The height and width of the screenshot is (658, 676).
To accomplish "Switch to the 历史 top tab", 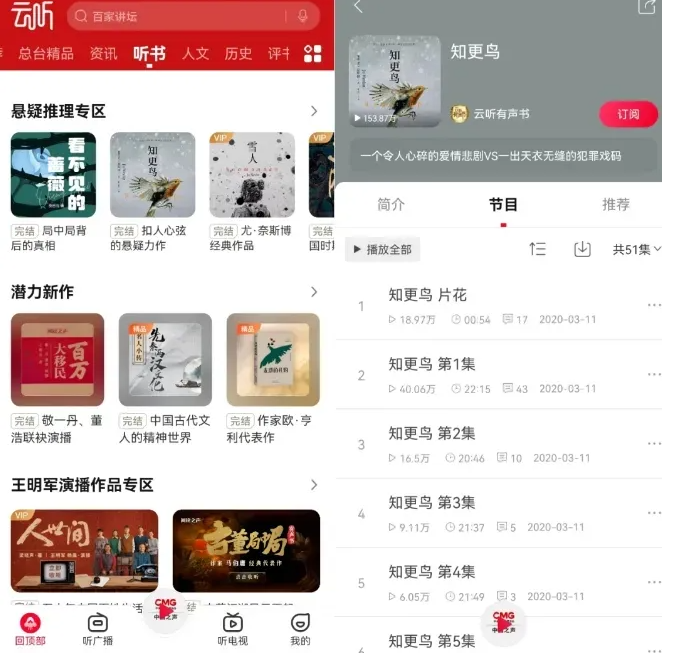I will [238, 54].
